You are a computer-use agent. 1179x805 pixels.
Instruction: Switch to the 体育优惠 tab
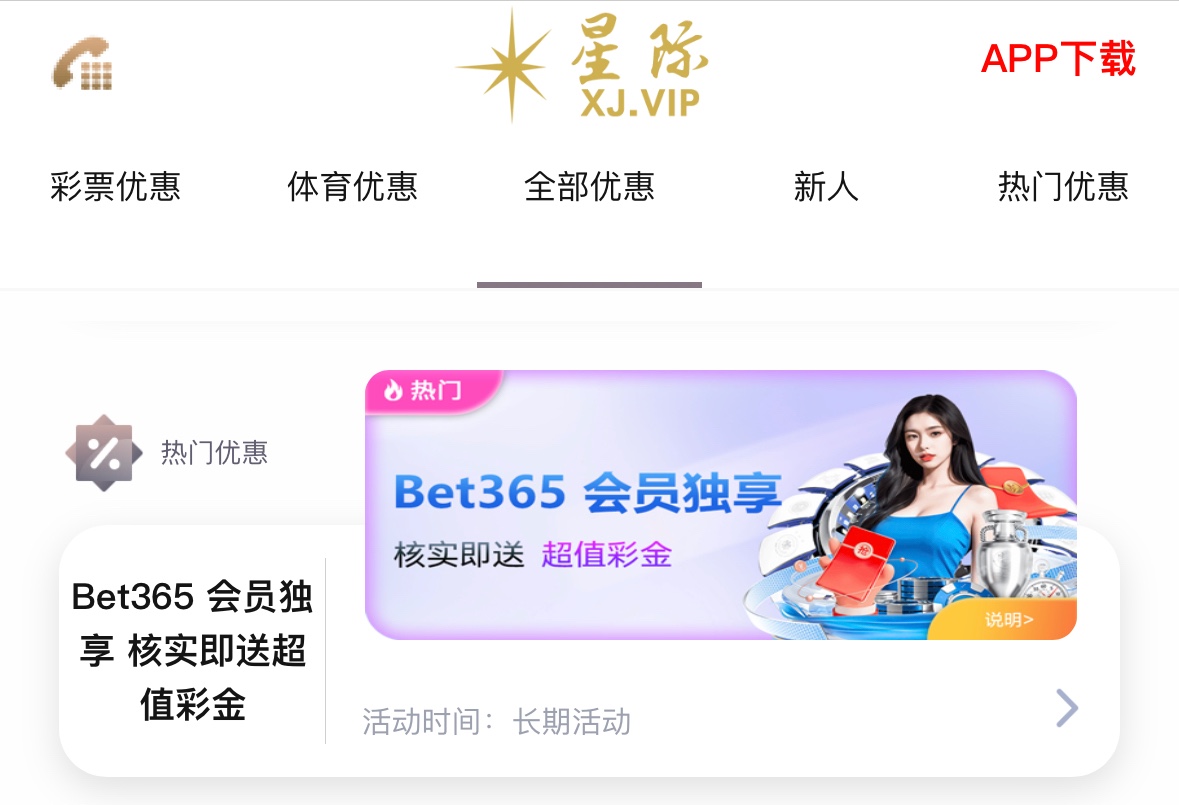(x=352, y=187)
